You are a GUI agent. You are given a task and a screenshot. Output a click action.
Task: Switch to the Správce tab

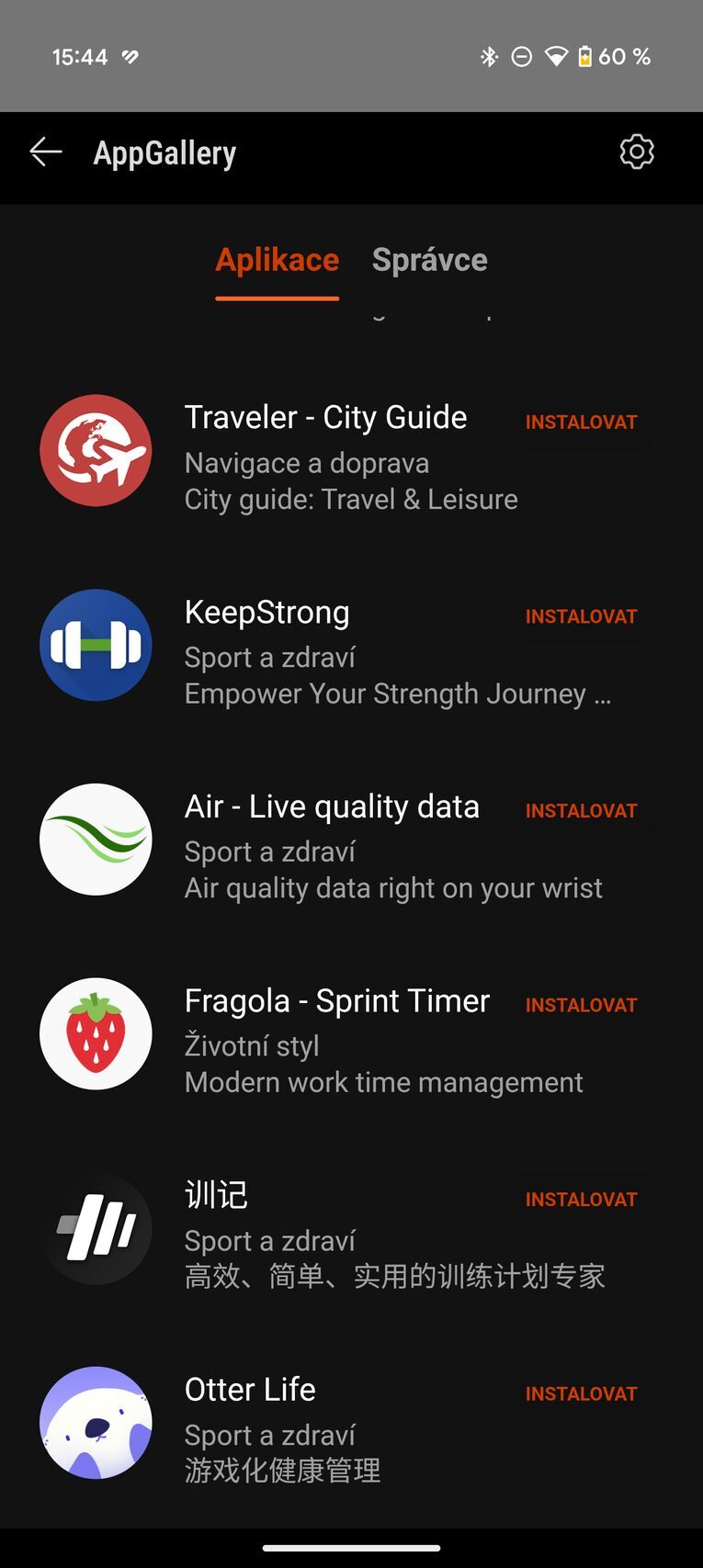click(x=429, y=259)
